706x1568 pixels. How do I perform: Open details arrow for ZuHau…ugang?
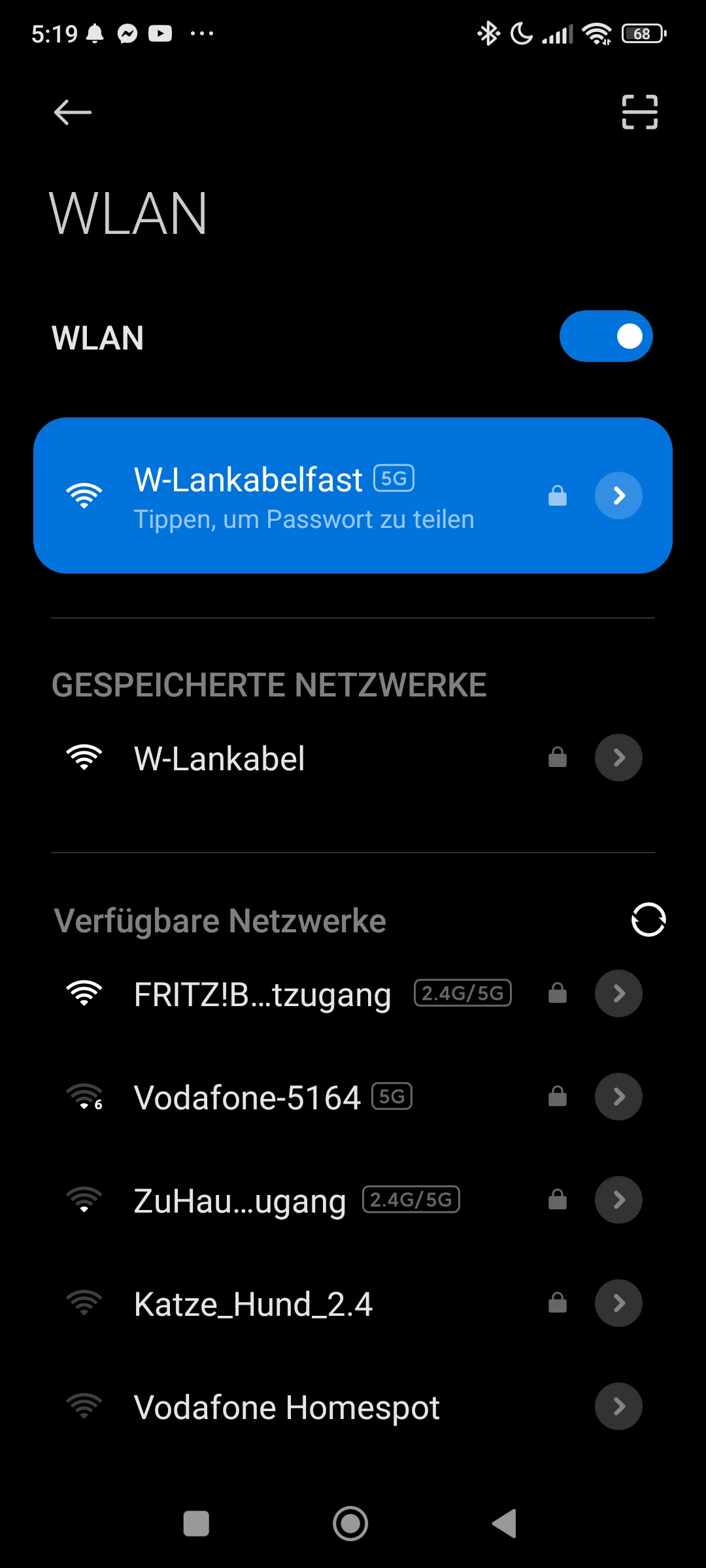(618, 1200)
